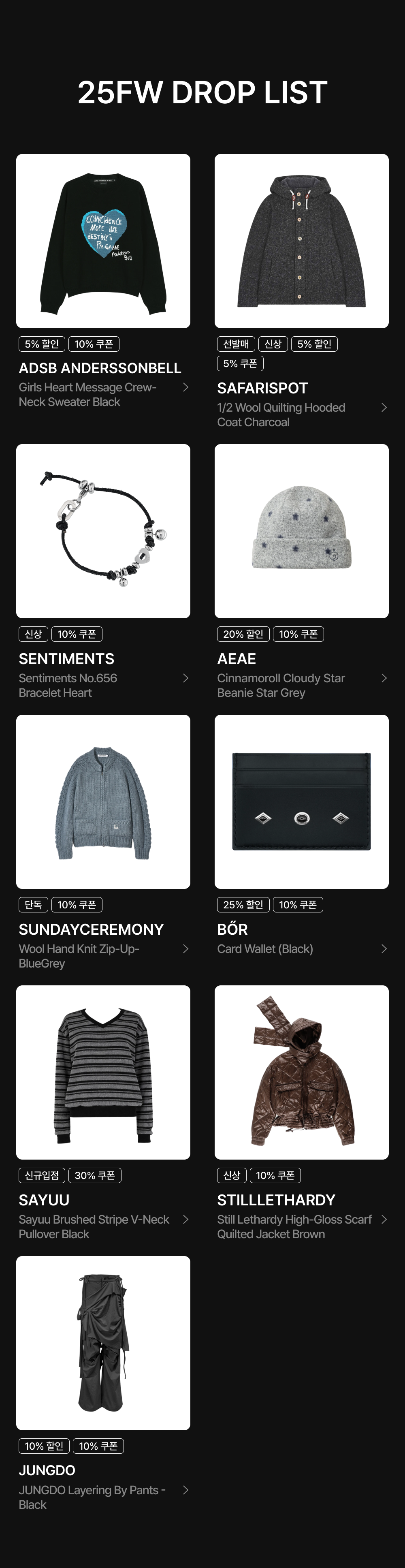Open the ADSB Anderssonbell heart sweater image
This screenshot has height=1568, width=405.
[103, 240]
